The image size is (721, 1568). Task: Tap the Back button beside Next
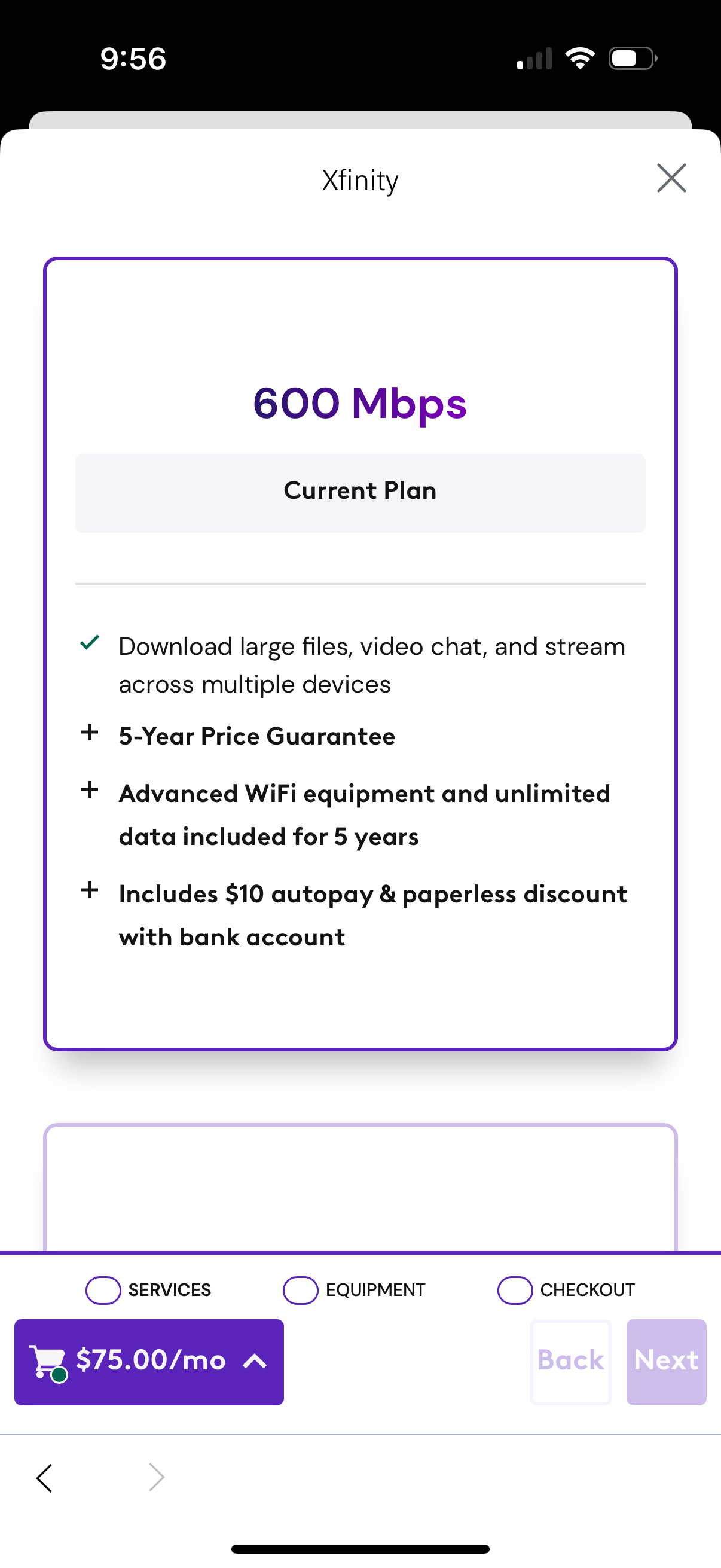[571, 1362]
